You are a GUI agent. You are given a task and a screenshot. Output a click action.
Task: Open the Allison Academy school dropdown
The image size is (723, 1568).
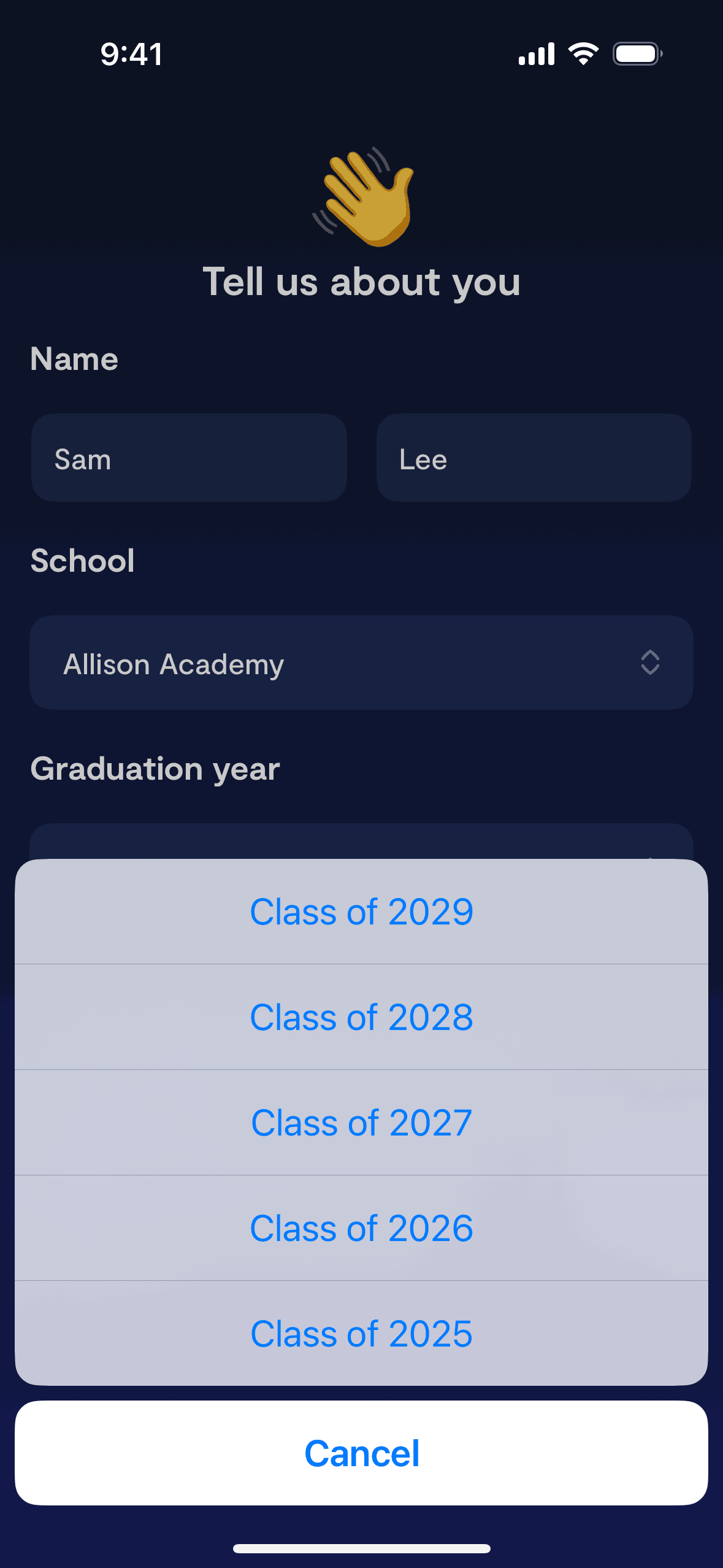(x=361, y=663)
